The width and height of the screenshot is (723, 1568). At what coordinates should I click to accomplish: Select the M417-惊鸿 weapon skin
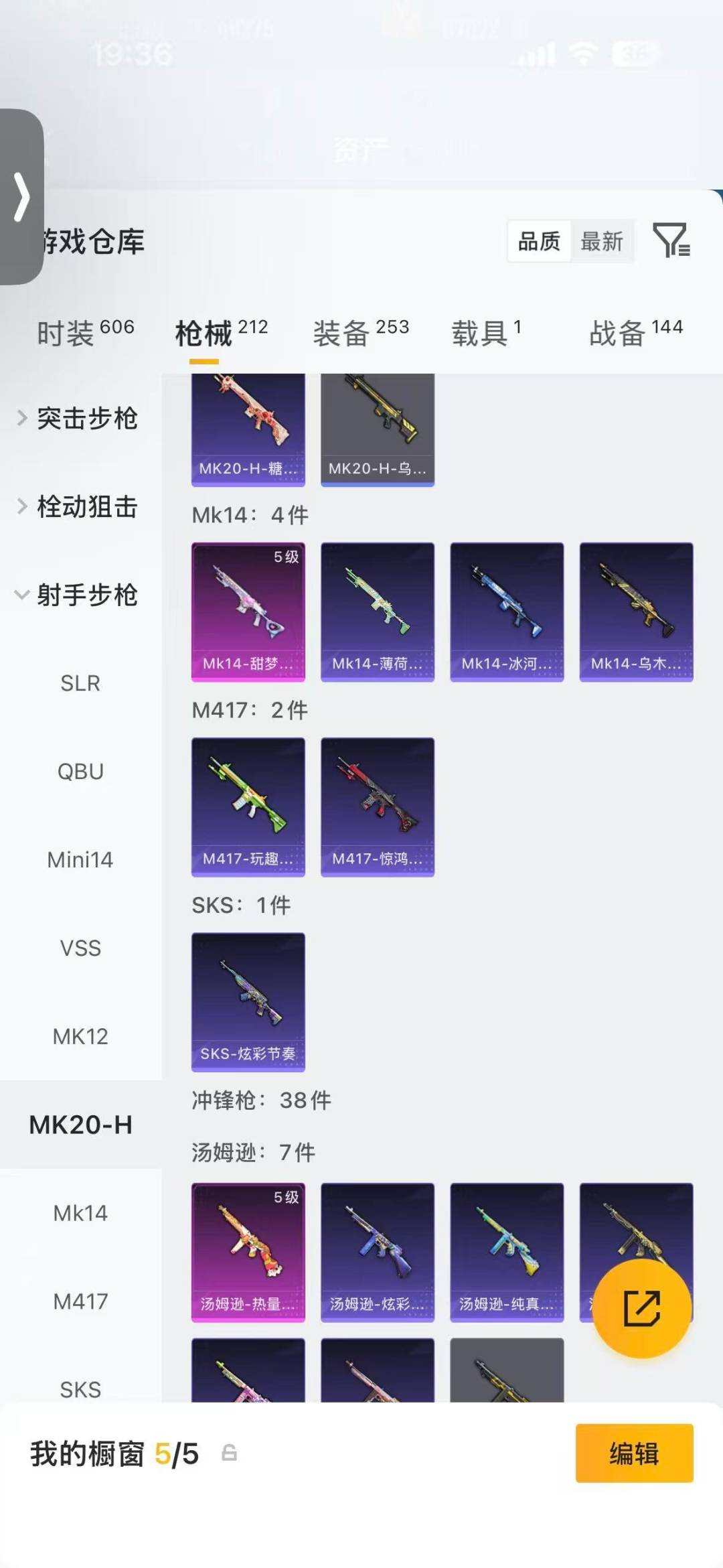(x=377, y=804)
